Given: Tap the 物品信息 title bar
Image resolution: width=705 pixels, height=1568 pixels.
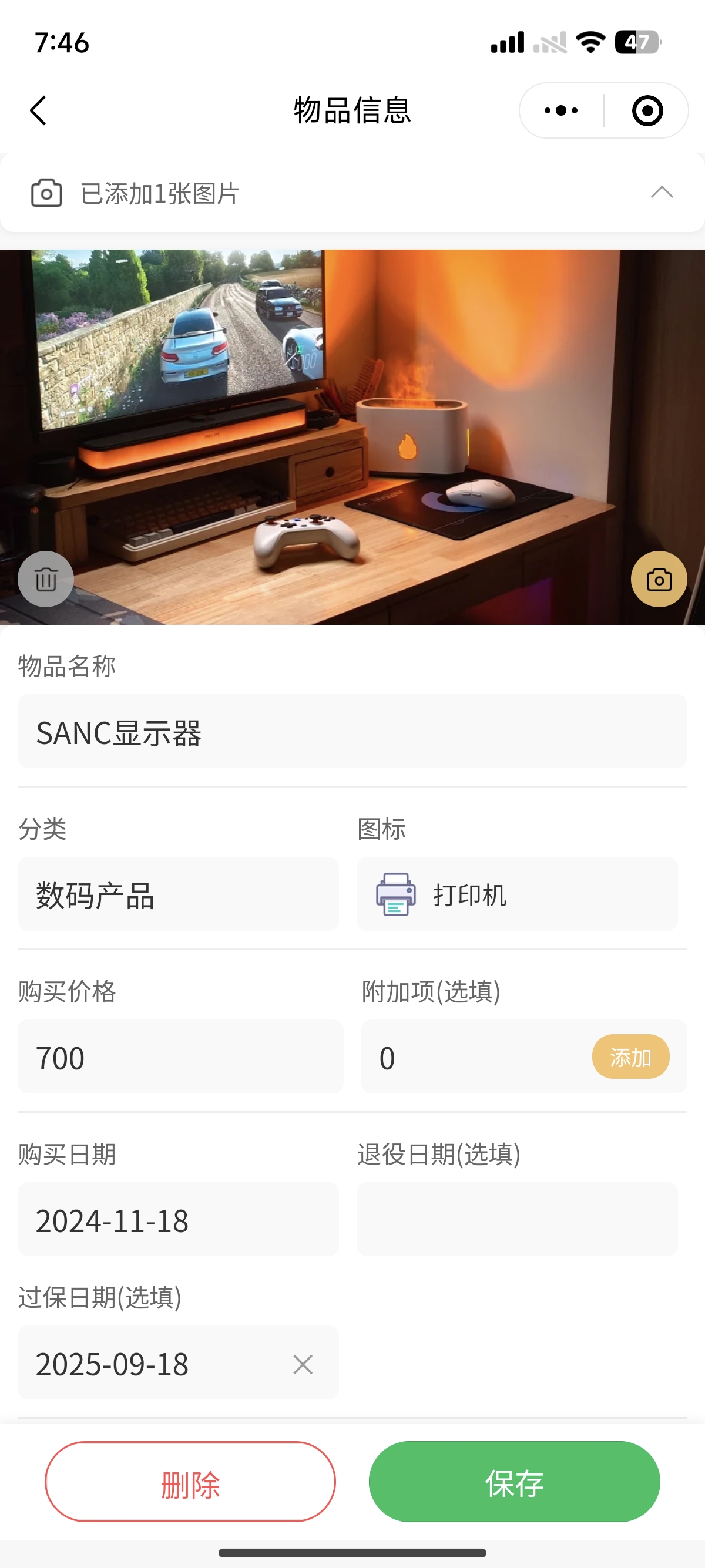Looking at the screenshot, I should coord(352,110).
